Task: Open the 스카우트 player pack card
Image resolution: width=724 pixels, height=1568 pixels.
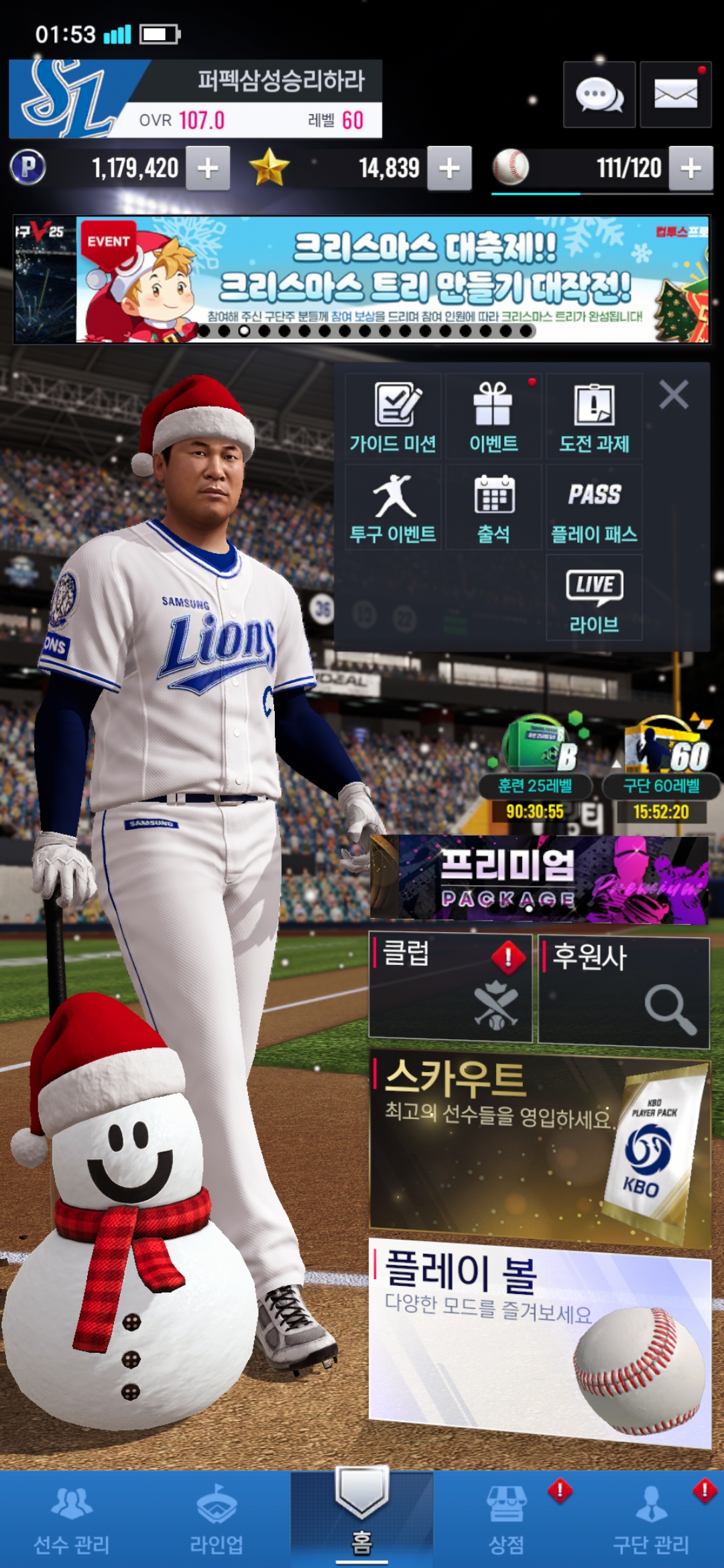Action: point(539,1147)
